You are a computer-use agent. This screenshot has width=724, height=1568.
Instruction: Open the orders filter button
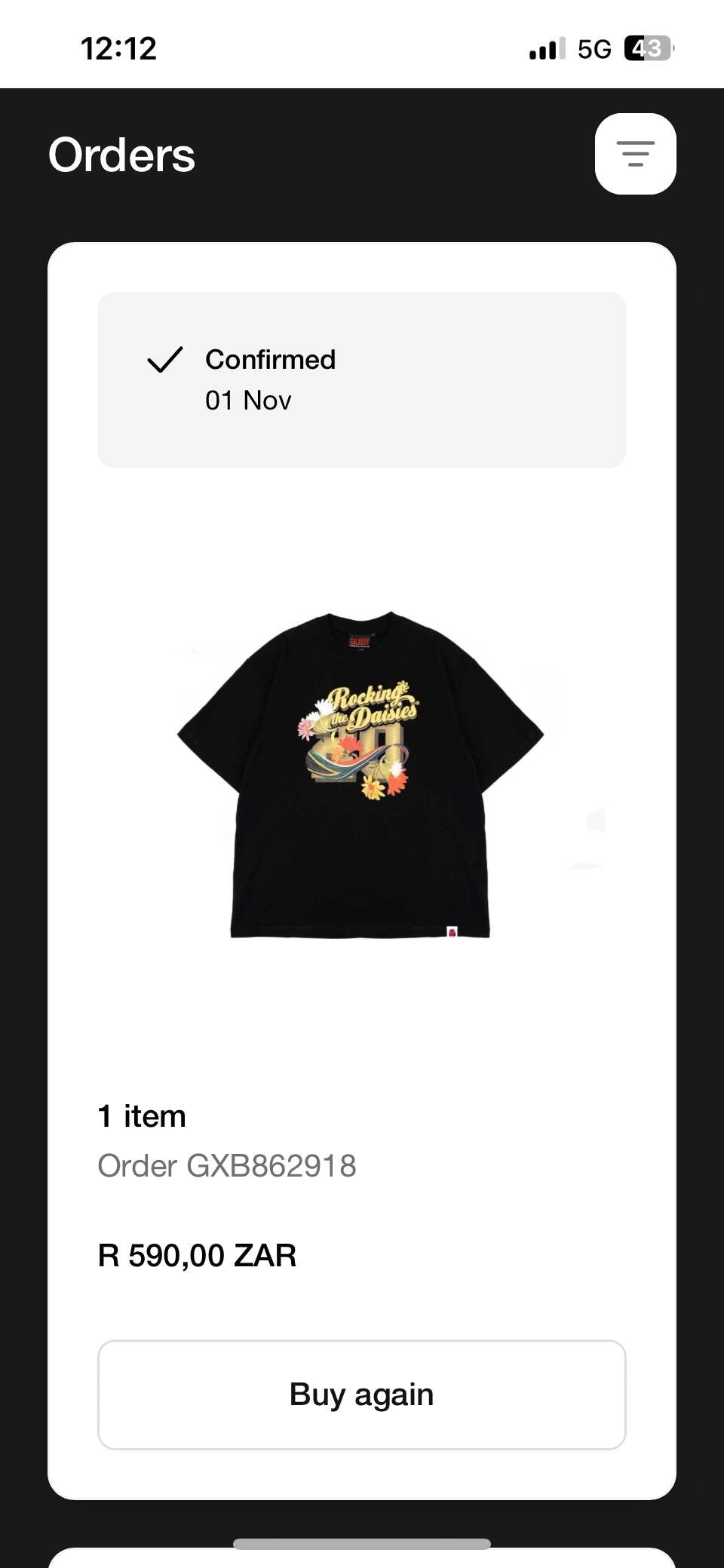(x=635, y=154)
